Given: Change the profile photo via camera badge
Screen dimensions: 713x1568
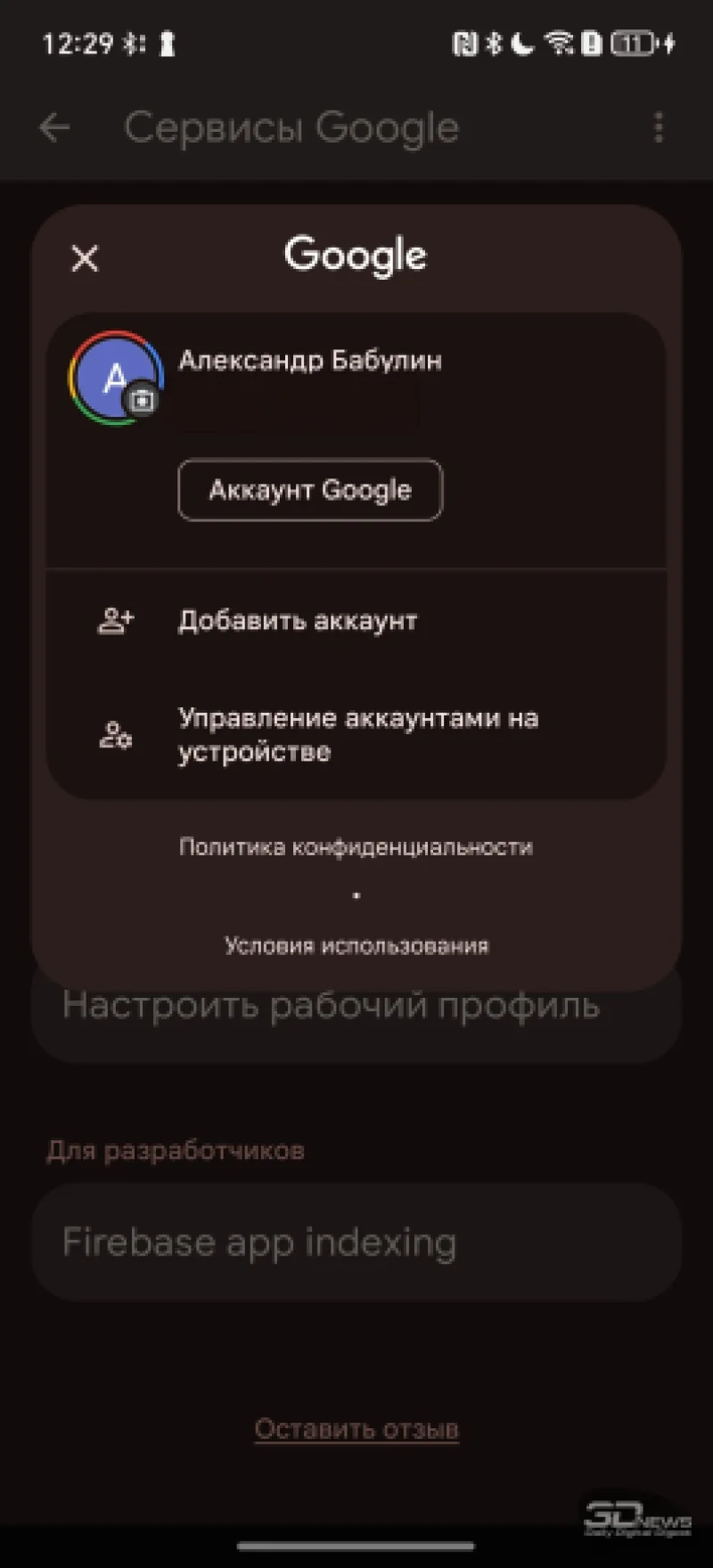Looking at the screenshot, I should pyautogui.click(x=142, y=401).
